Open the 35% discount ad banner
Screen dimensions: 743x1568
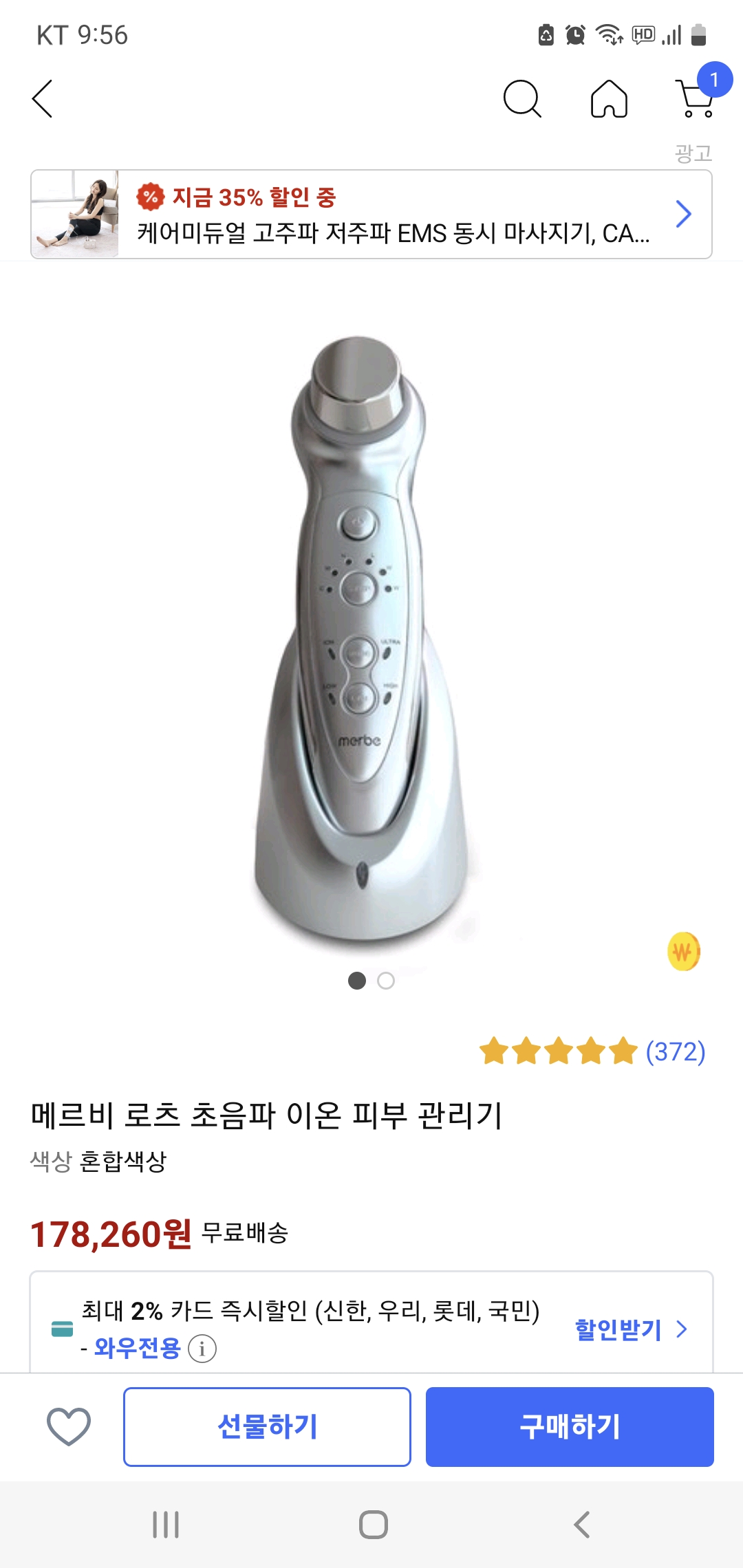(x=371, y=215)
